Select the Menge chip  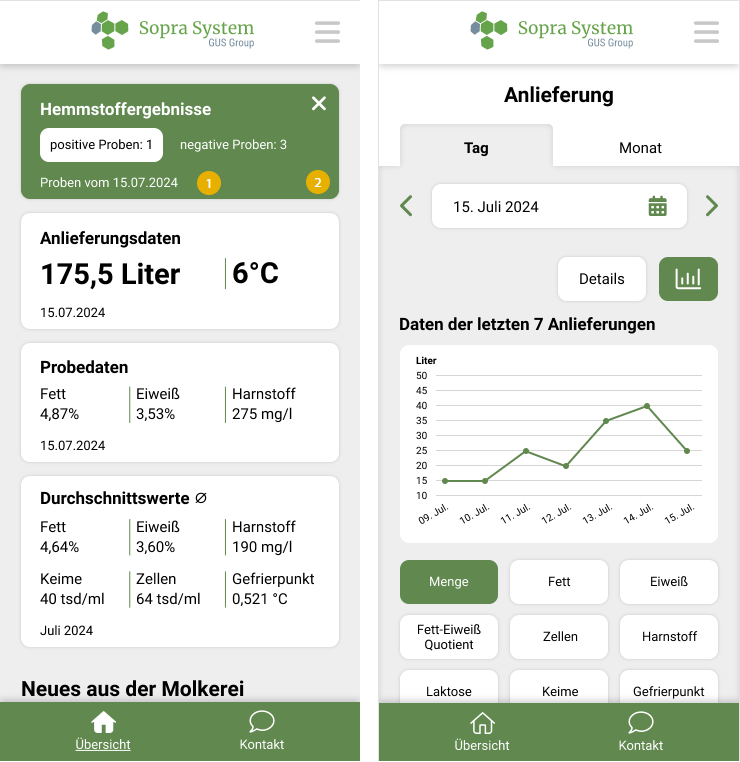click(x=449, y=582)
